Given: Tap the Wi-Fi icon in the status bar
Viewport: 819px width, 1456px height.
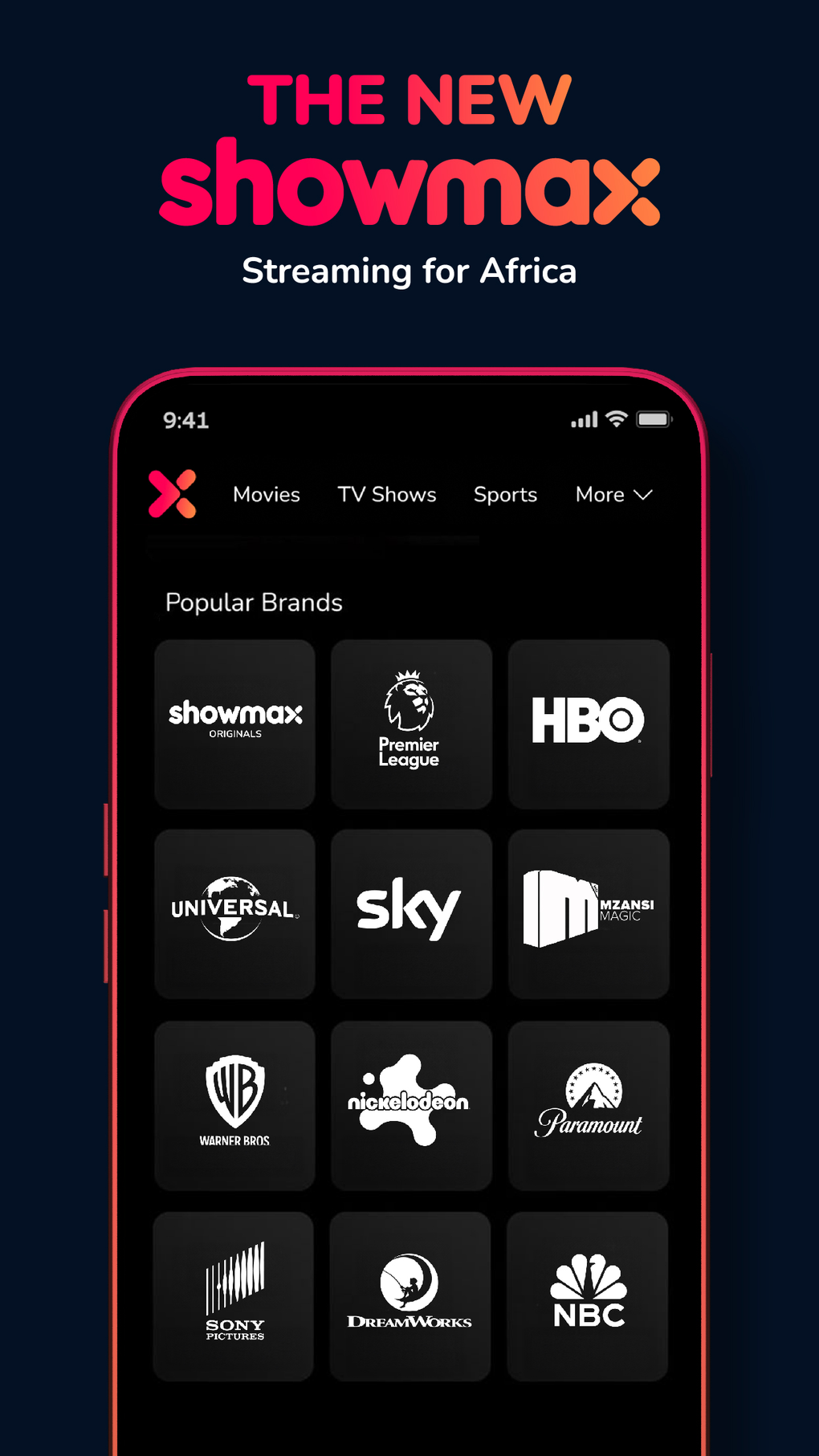Looking at the screenshot, I should tap(615, 419).
